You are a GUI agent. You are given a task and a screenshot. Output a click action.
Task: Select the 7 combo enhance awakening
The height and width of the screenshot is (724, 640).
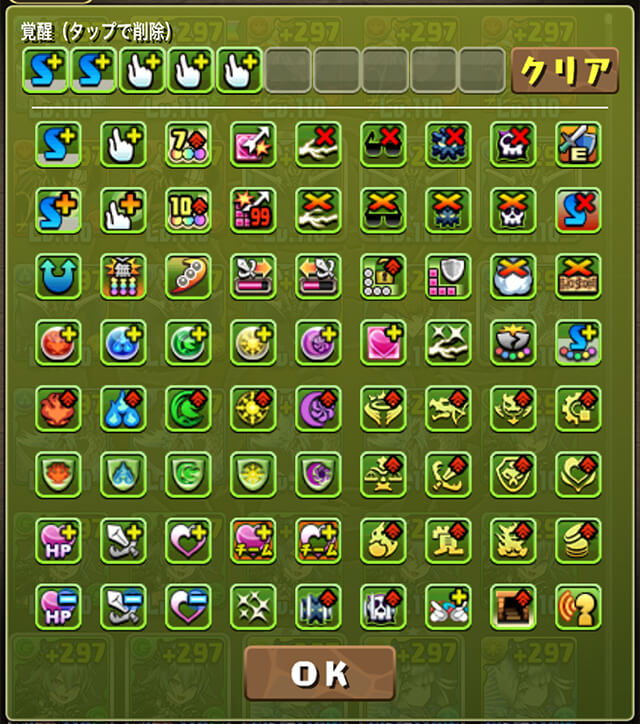(x=187, y=145)
